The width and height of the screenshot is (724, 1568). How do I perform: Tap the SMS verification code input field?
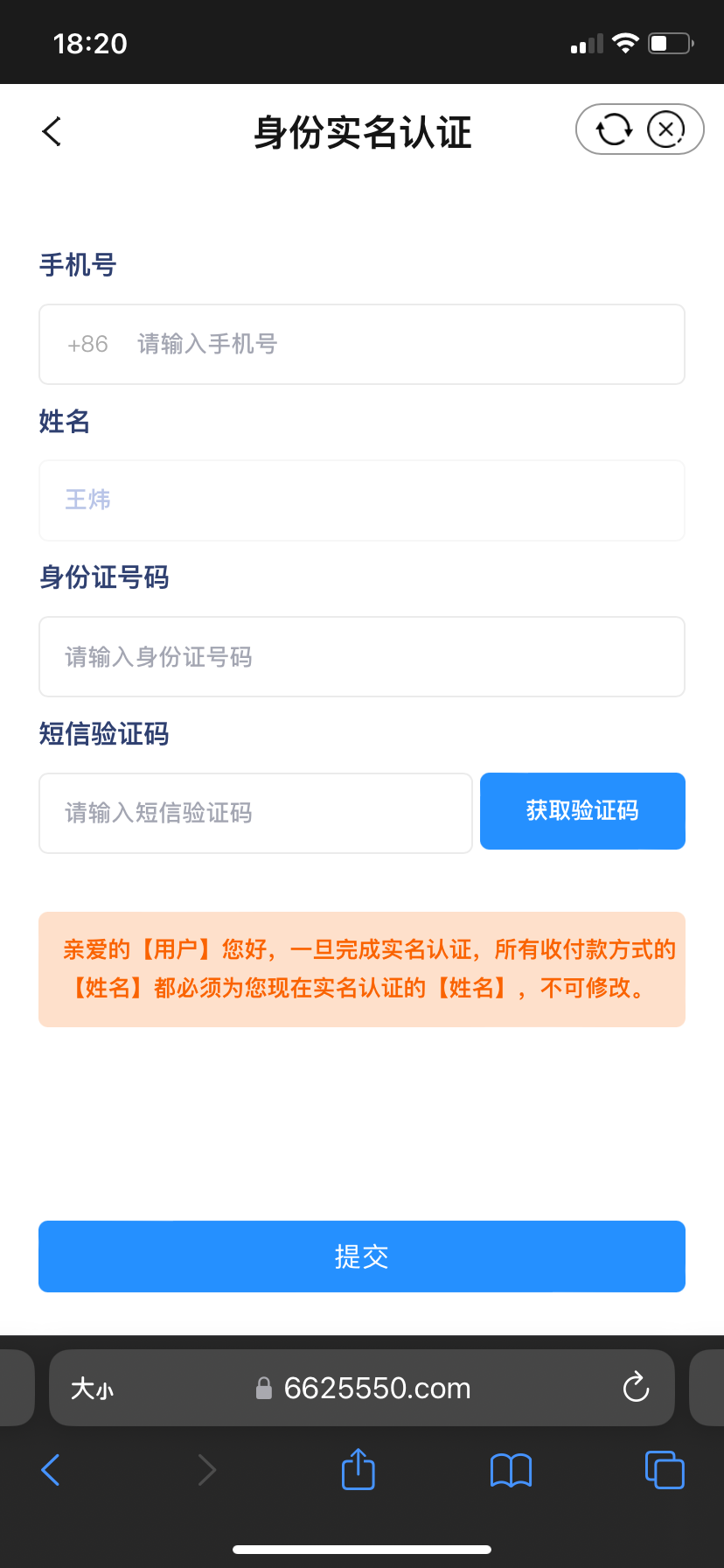pos(254,812)
